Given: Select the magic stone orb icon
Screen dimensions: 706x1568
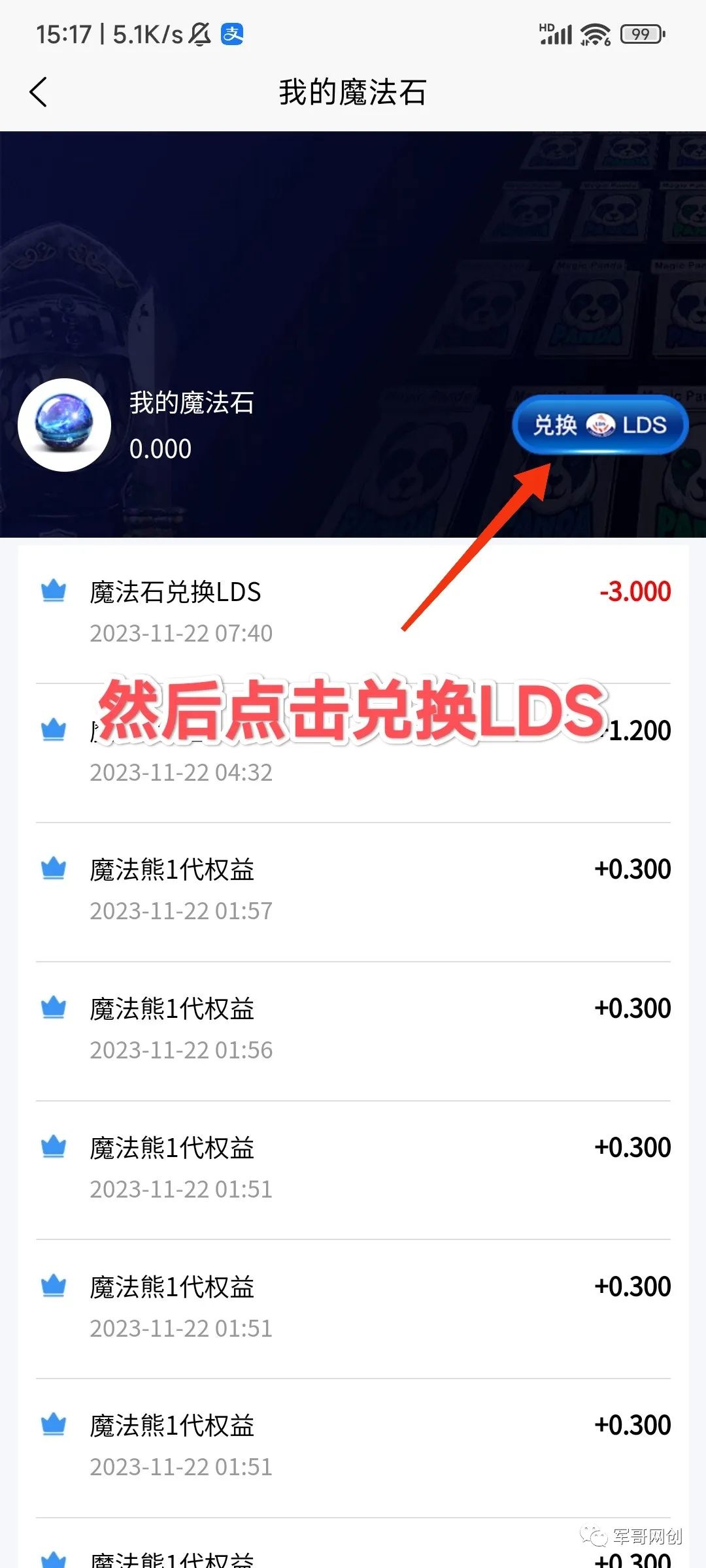Looking at the screenshot, I should click(x=63, y=425).
